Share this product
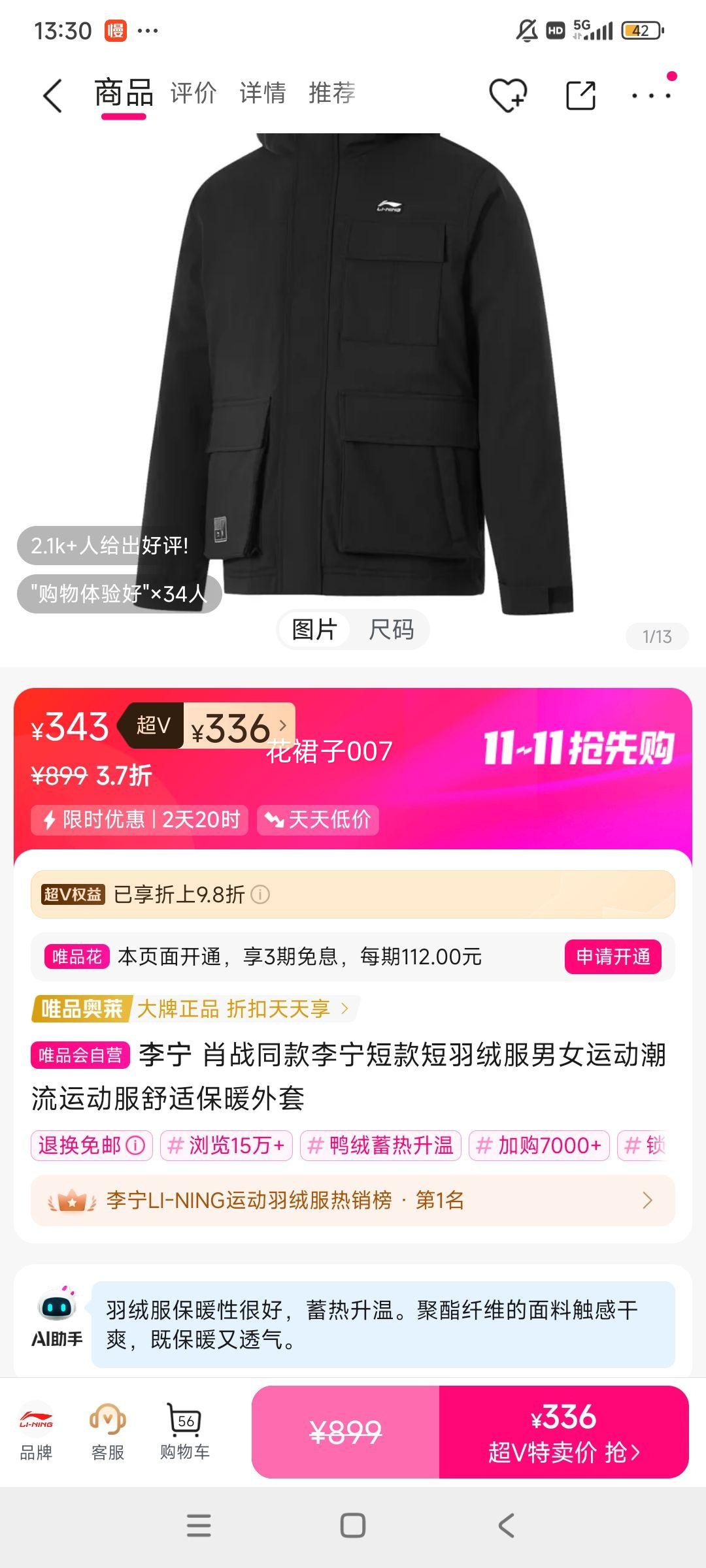The height and width of the screenshot is (1568, 706). tap(580, 96)
